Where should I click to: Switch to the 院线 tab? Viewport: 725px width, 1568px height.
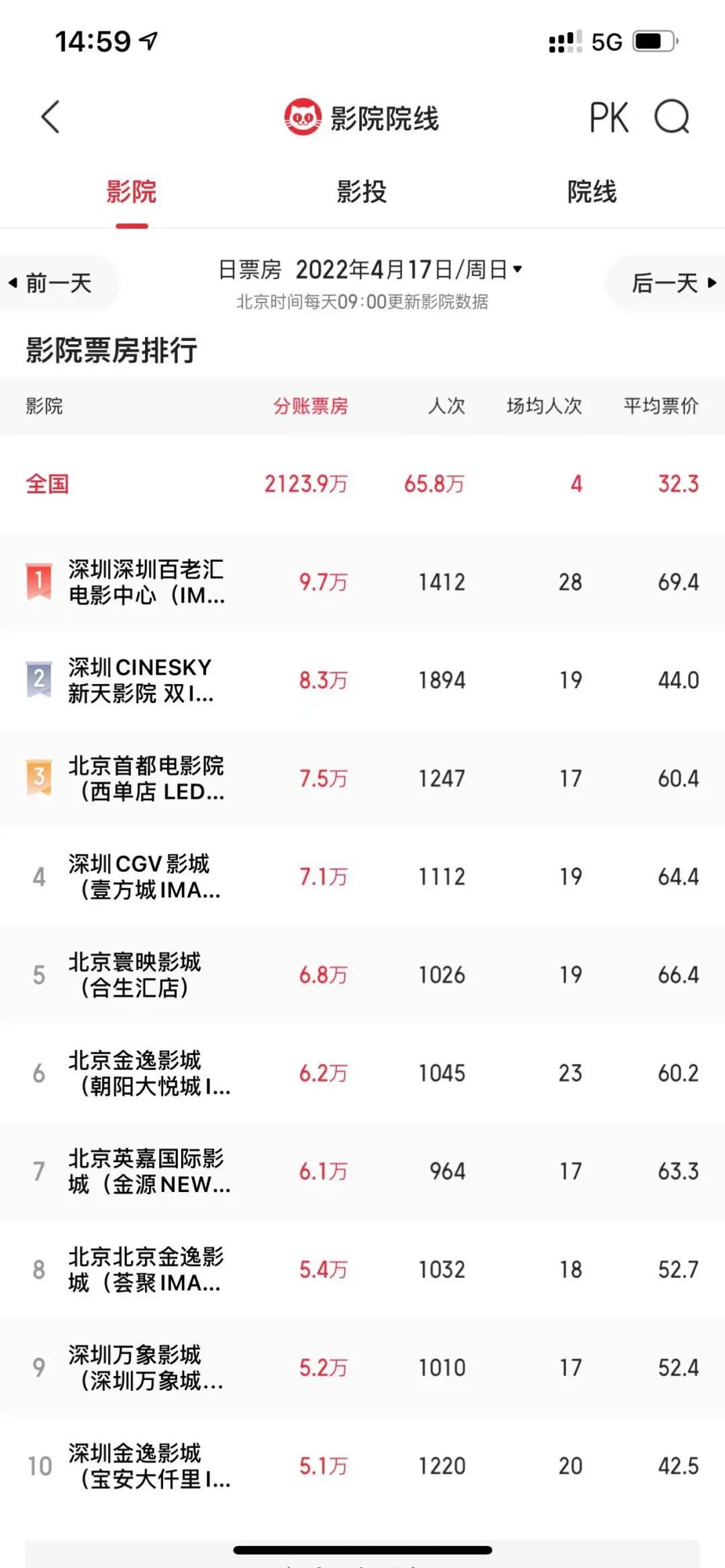tap(591, 192)
